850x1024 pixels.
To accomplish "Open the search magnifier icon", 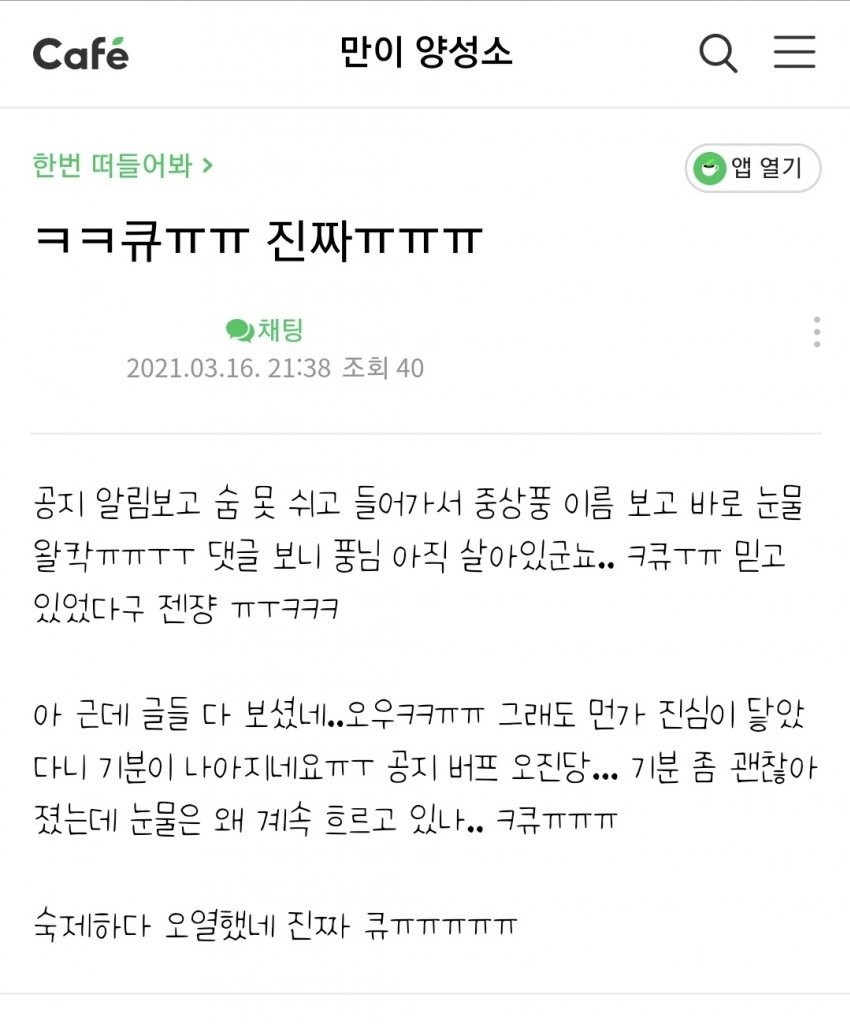I will (718, 53).
